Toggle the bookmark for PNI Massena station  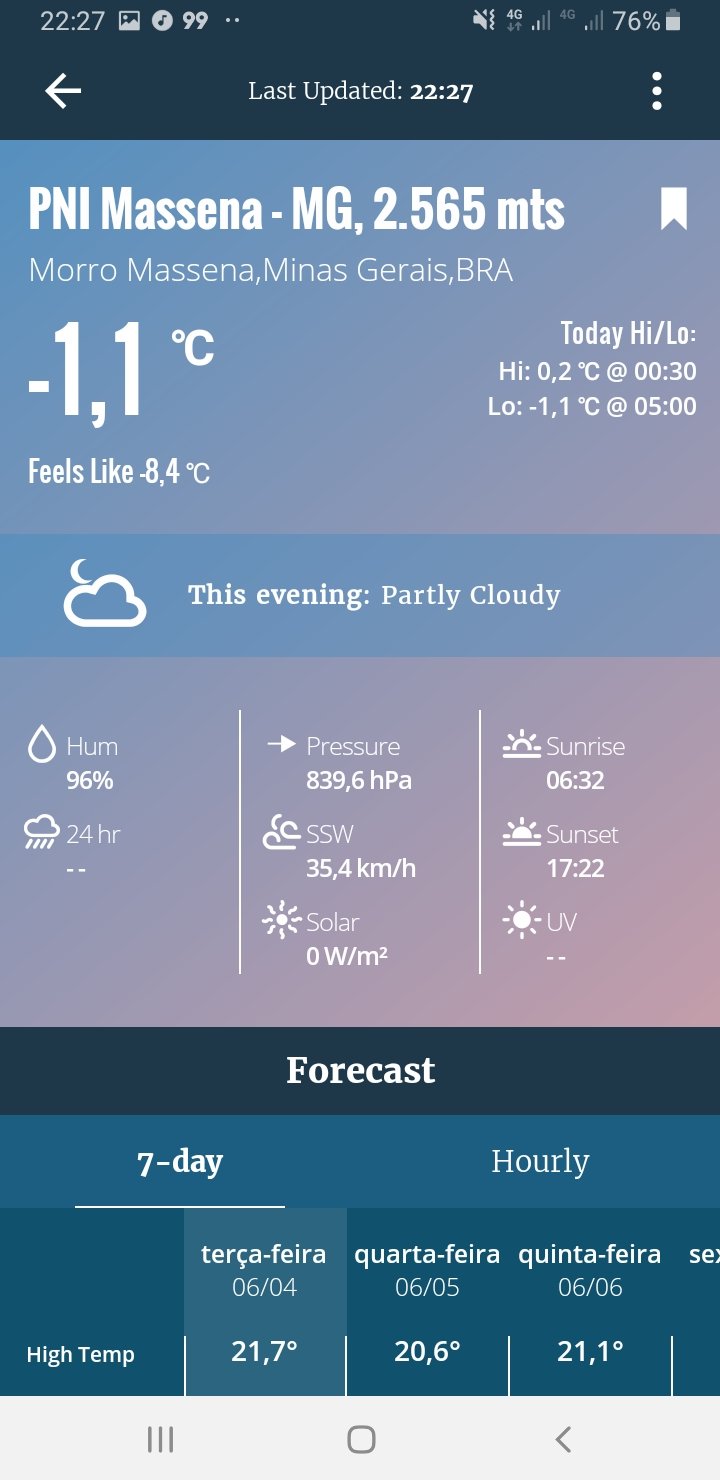(674, 210)
